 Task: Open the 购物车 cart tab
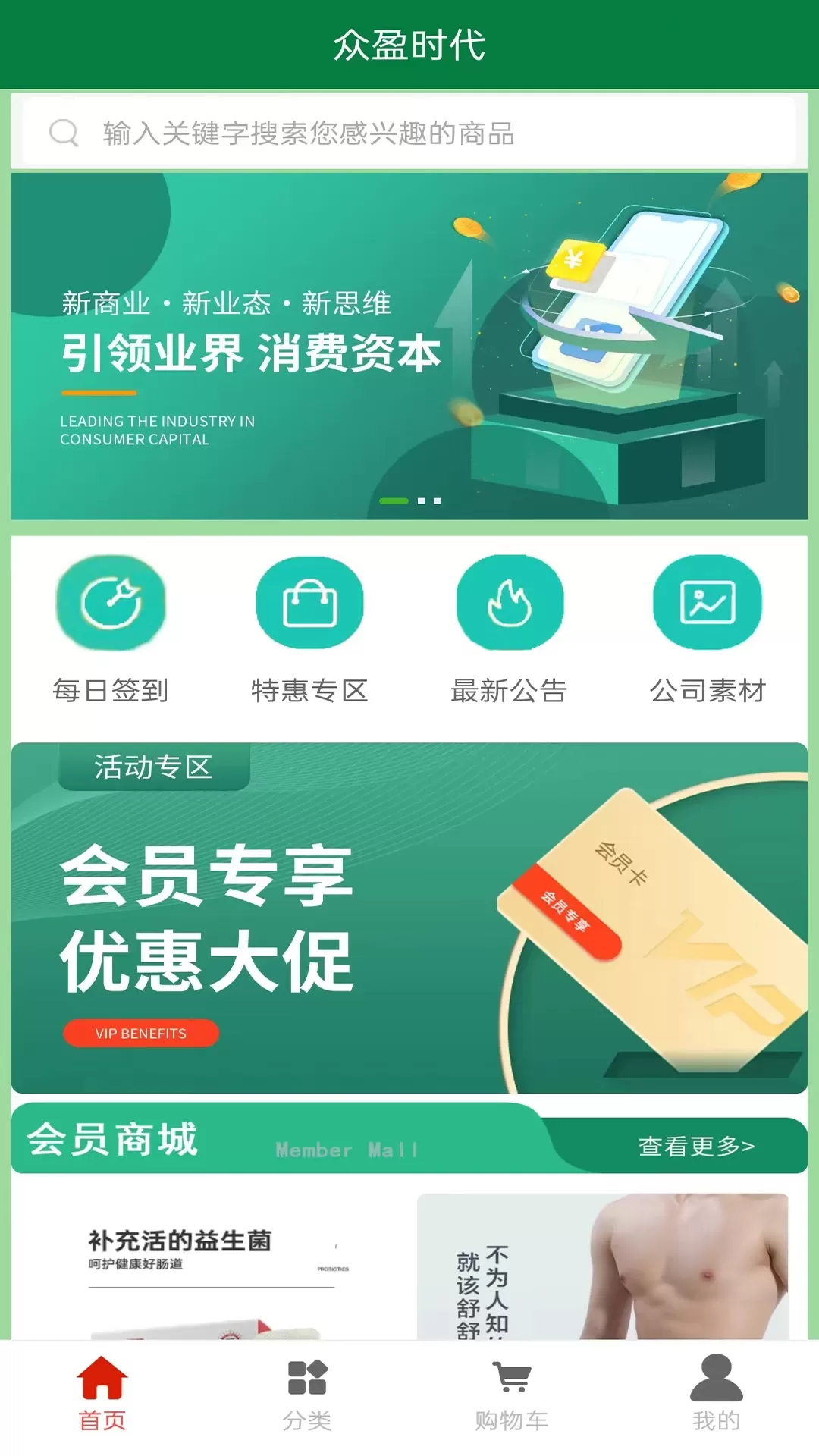click(512, 1394)
